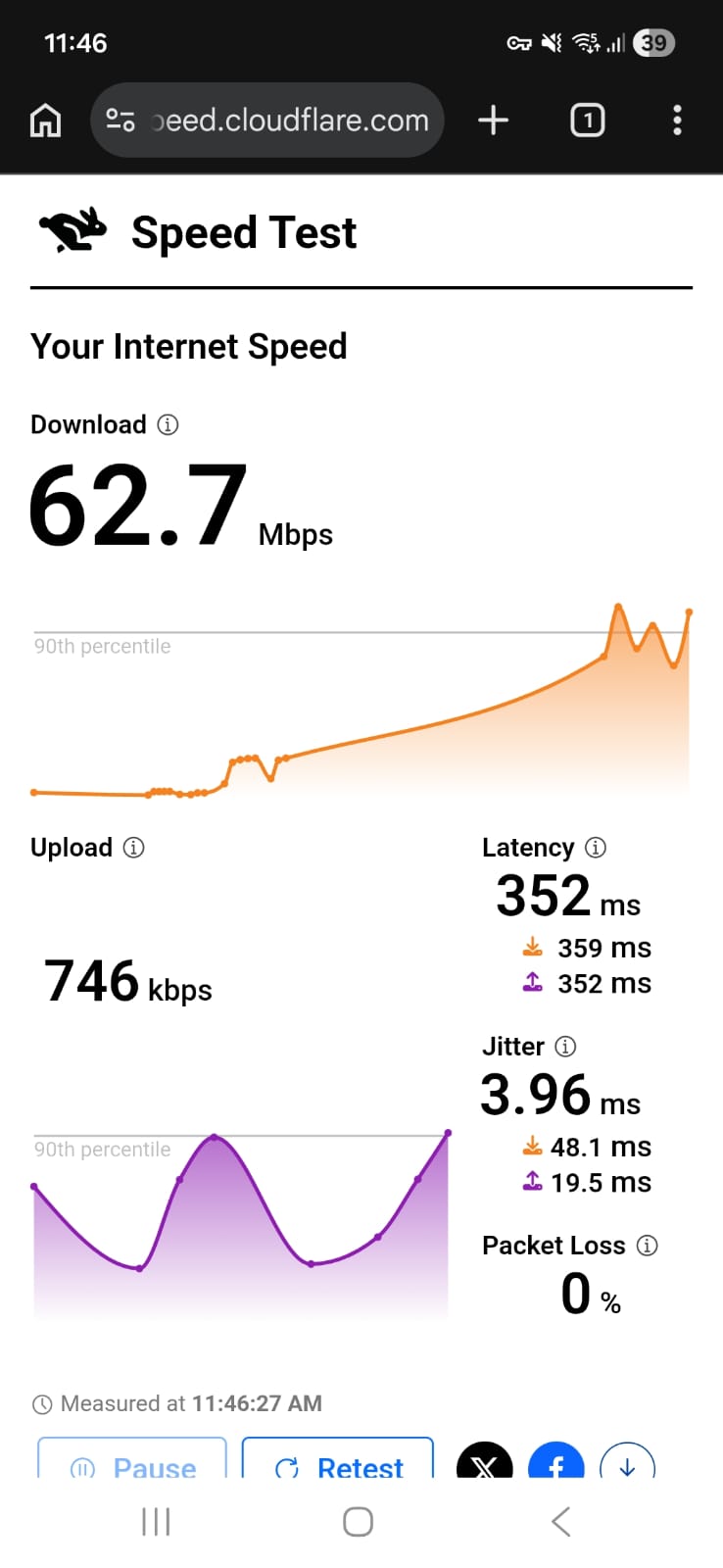This screenshot has width=723, height=1568.
Task: Open site permission controls in address bar
Action: [x=120, y=120]
